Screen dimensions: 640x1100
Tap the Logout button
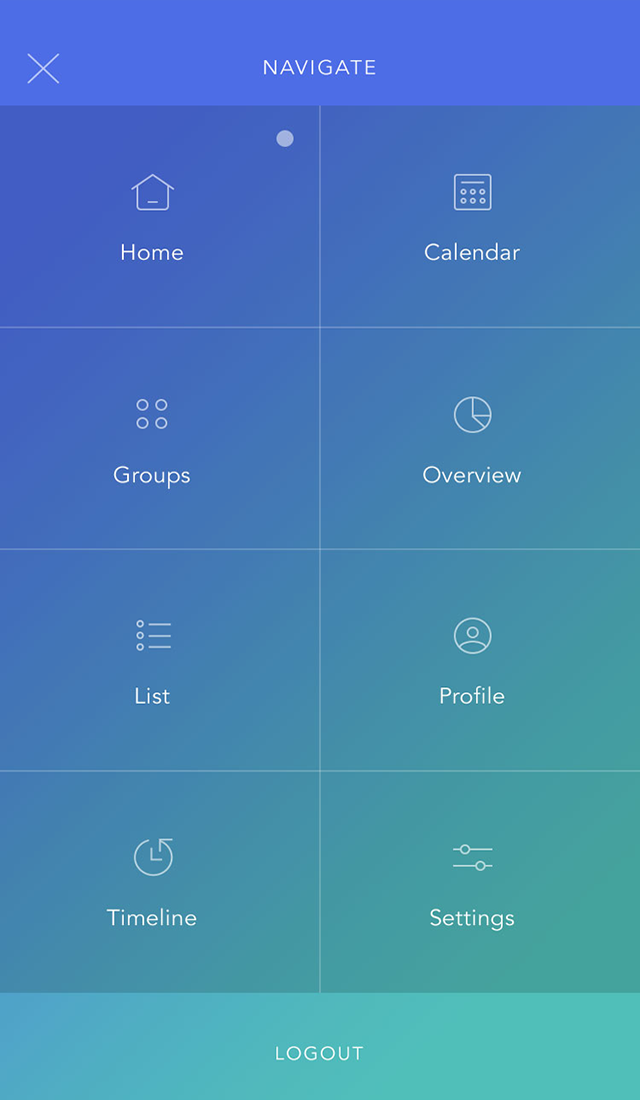tap(320, 1053)
